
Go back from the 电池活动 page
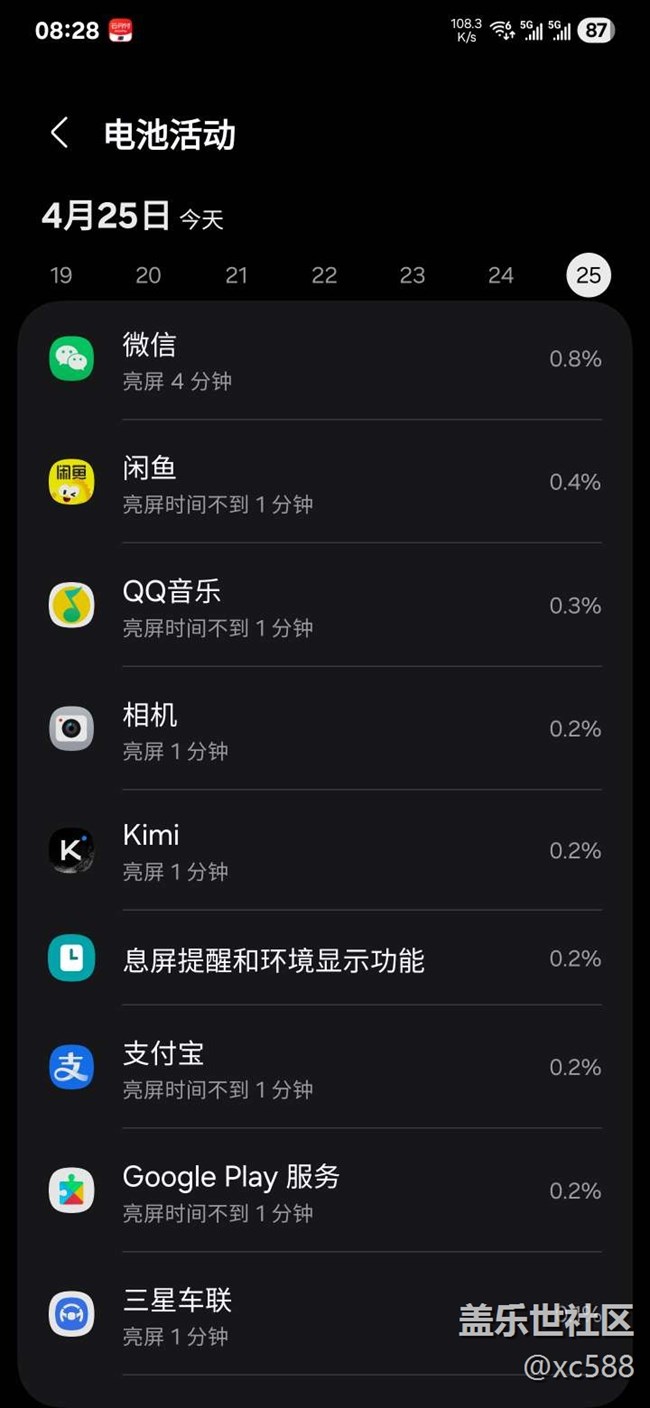60,133
